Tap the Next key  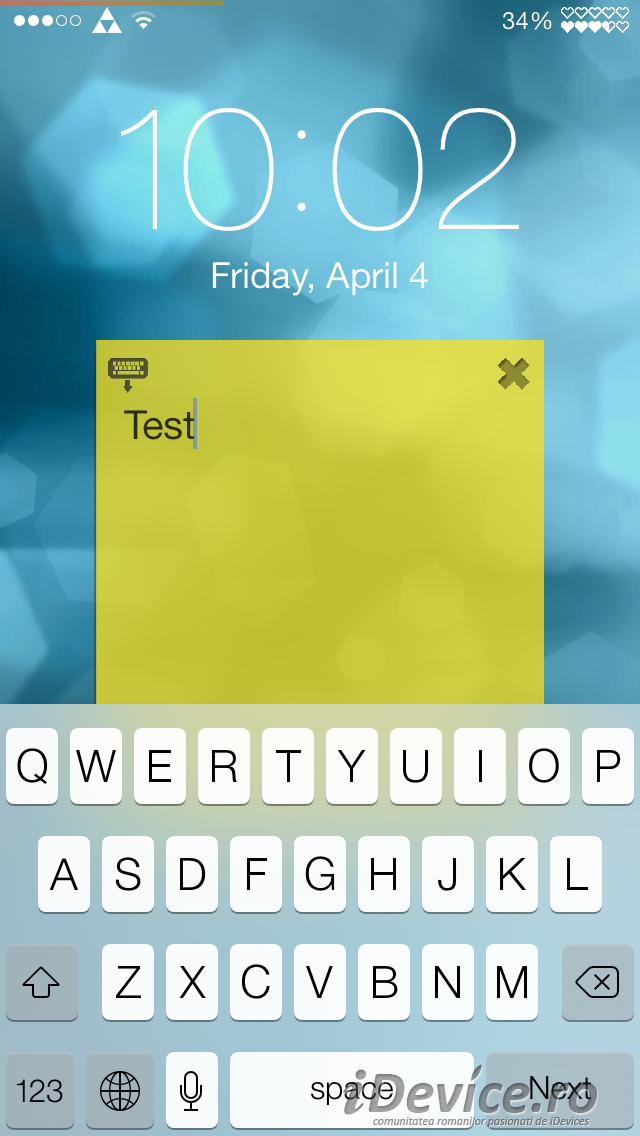560,1090
